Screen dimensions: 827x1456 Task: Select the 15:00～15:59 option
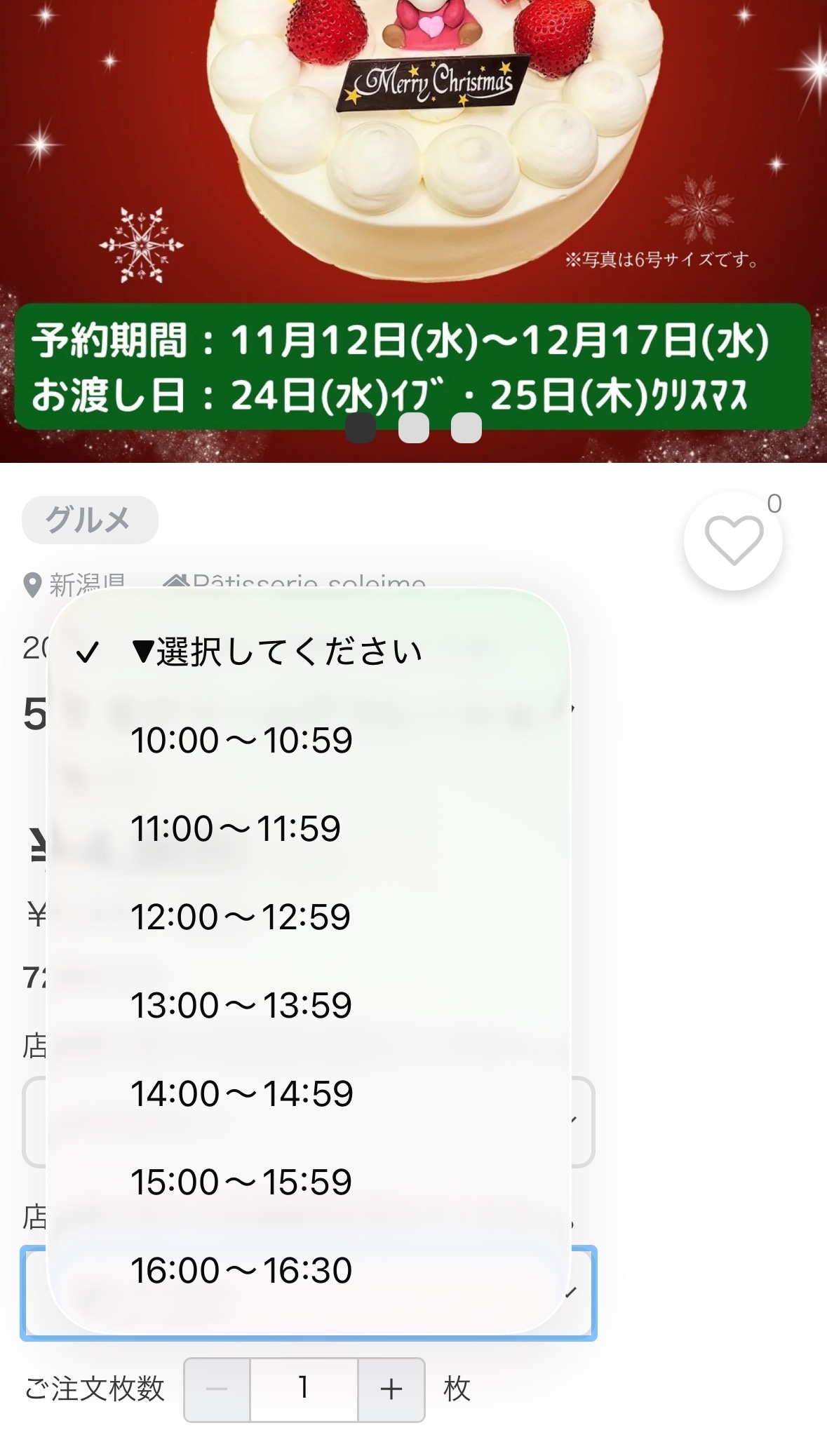tap(241, 1182)
